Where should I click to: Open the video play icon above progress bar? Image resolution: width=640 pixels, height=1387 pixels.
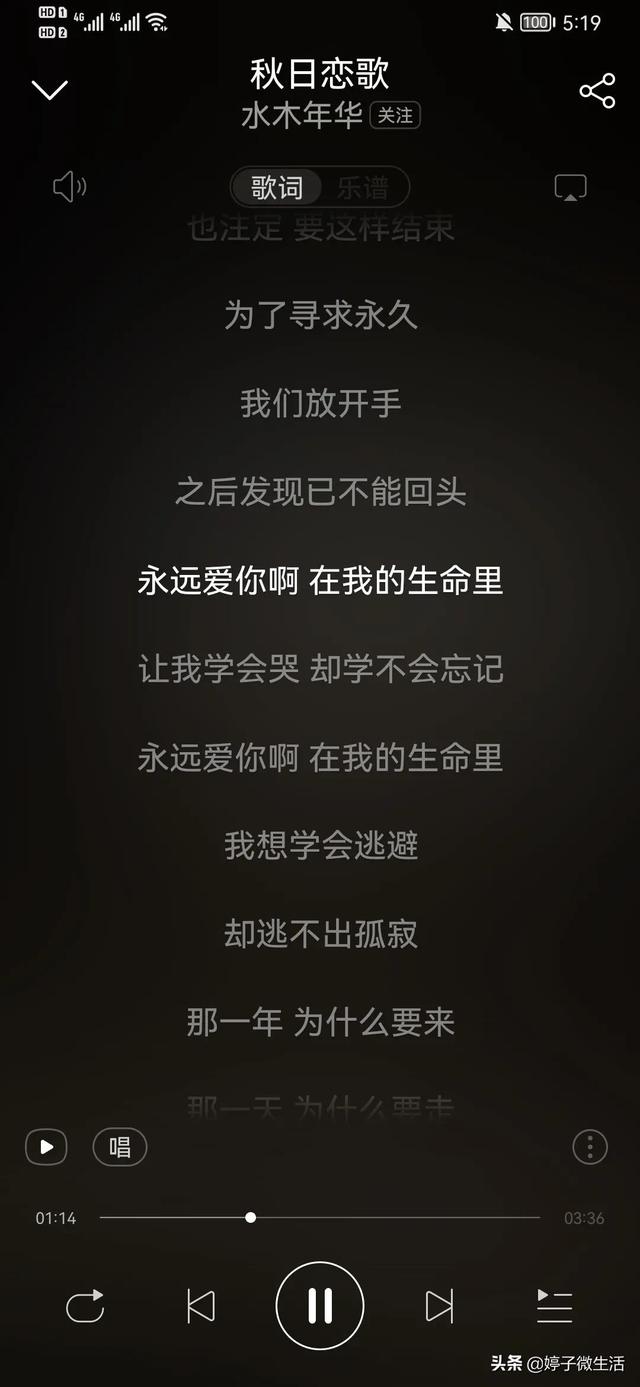pos(46,1147)
